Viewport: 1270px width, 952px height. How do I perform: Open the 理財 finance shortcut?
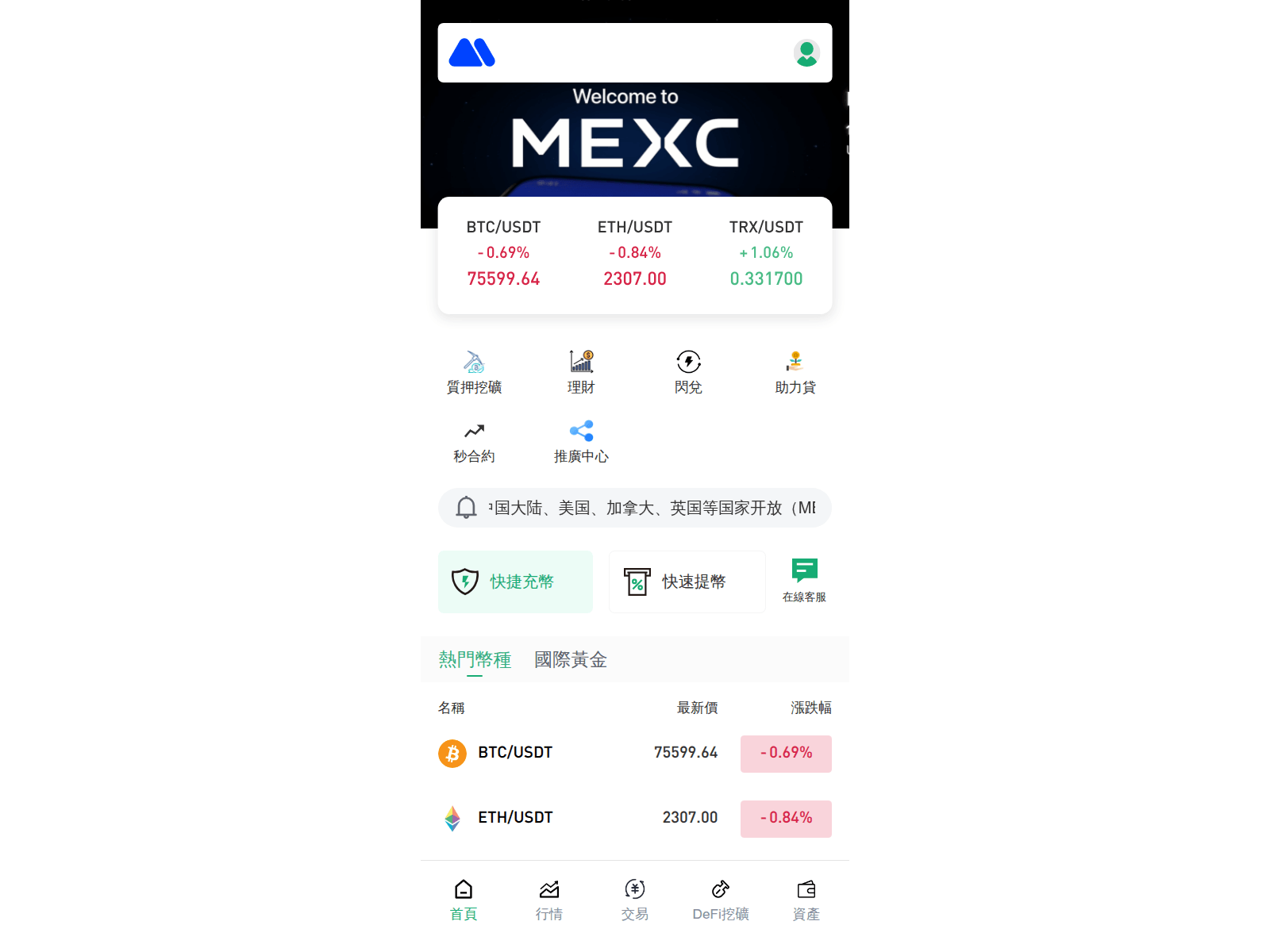click(581, 372)
